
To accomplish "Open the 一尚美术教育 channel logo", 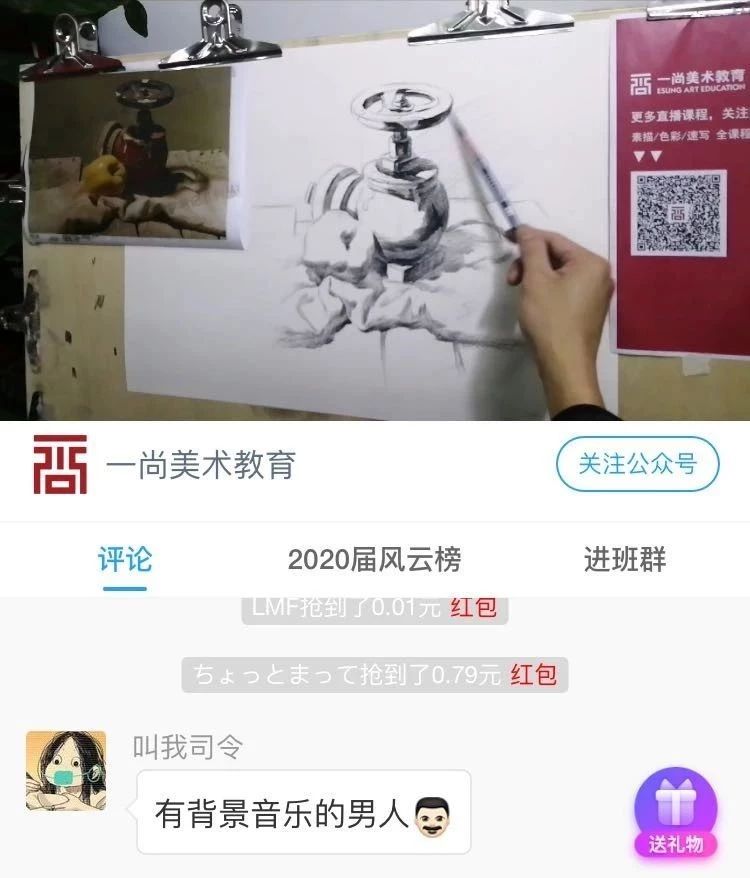I will 60,464.
